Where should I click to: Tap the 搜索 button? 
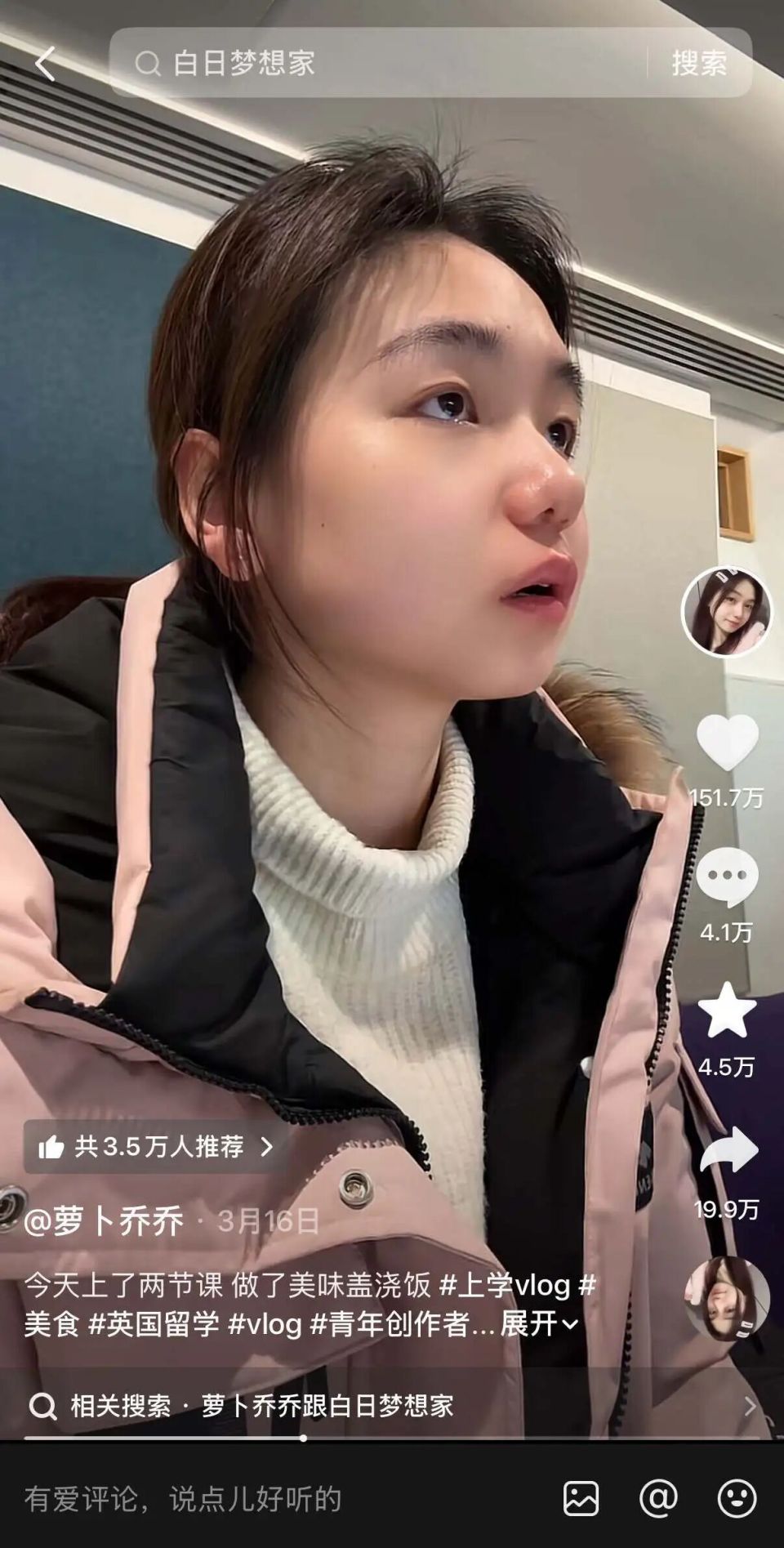coord(699,63)
